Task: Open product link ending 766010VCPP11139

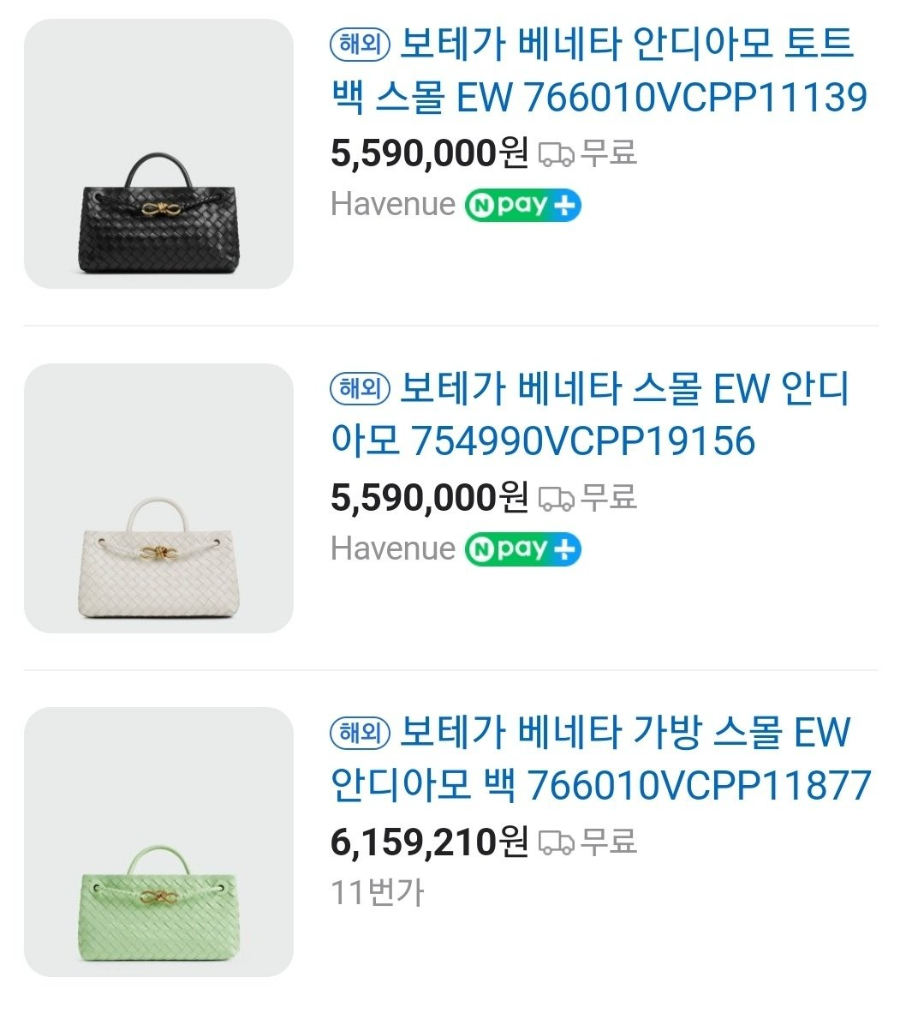Action: point(598,72)
